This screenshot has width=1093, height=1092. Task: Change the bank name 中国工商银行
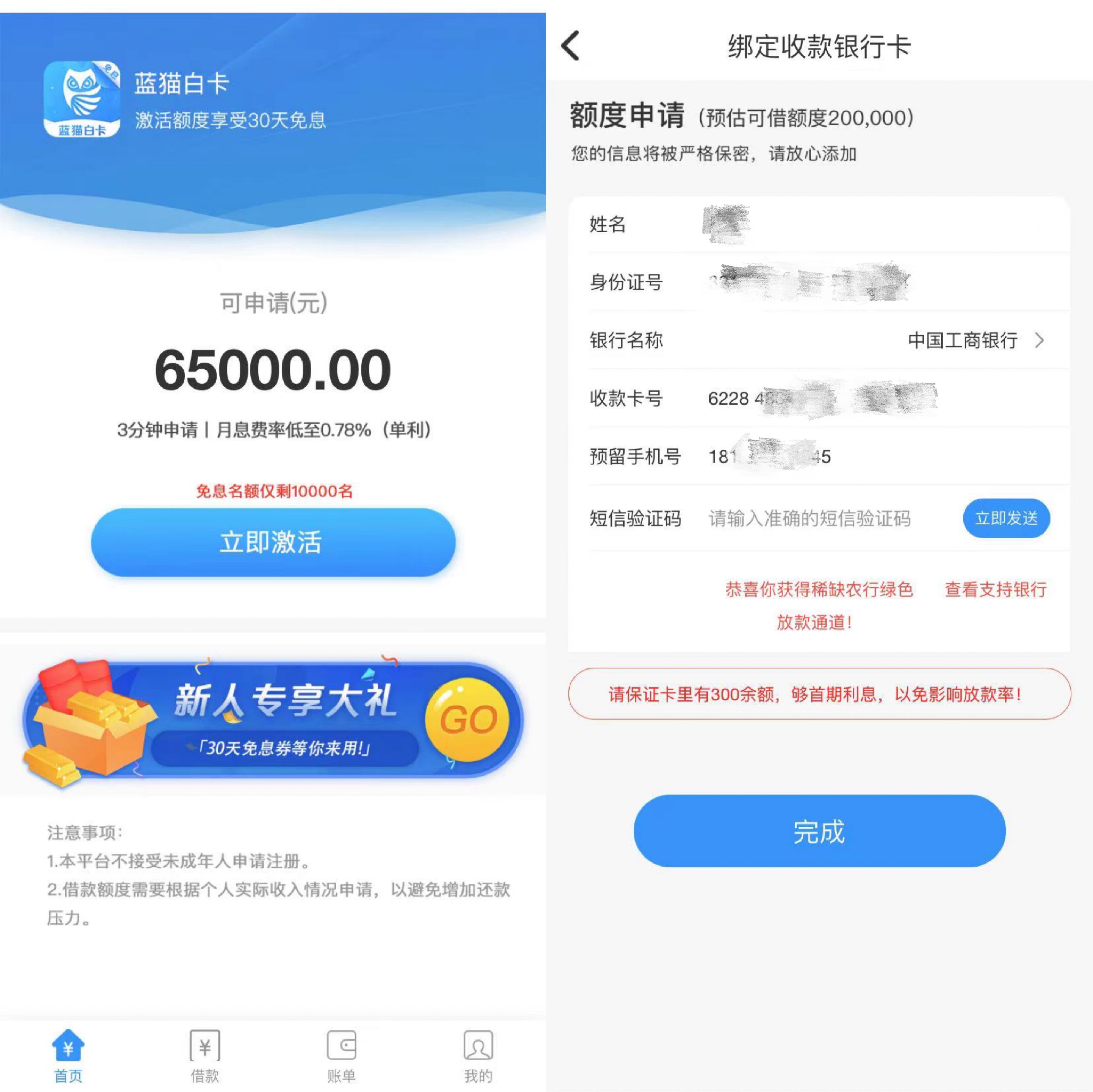(973, 340)
